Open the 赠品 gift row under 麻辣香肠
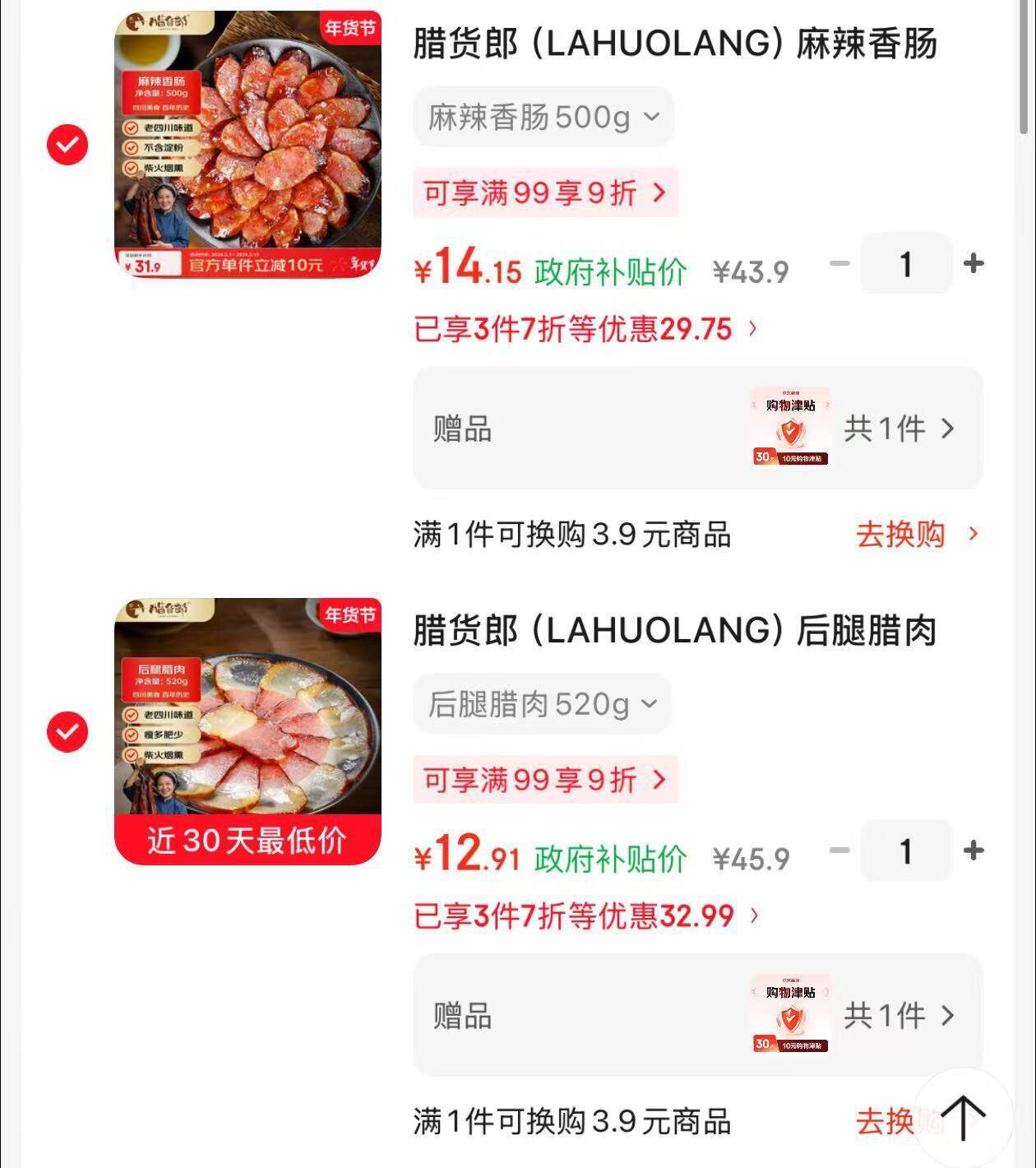 697,429
